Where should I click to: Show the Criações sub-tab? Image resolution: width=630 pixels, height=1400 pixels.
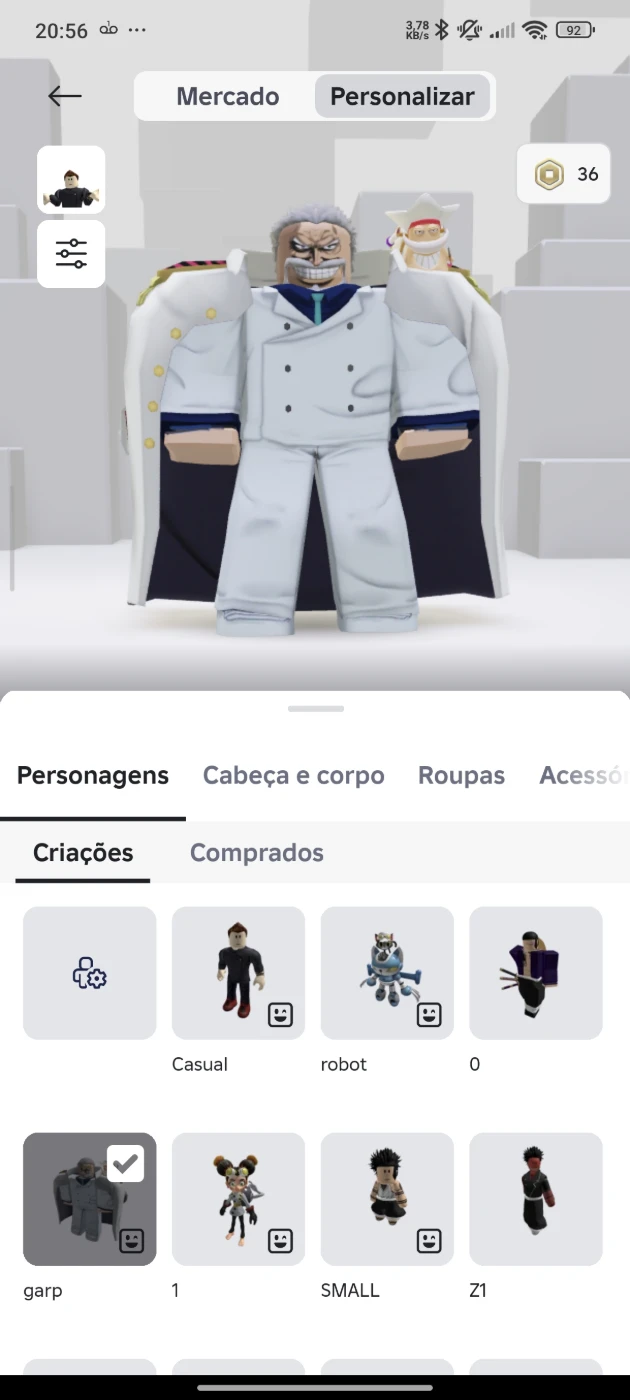83,853
